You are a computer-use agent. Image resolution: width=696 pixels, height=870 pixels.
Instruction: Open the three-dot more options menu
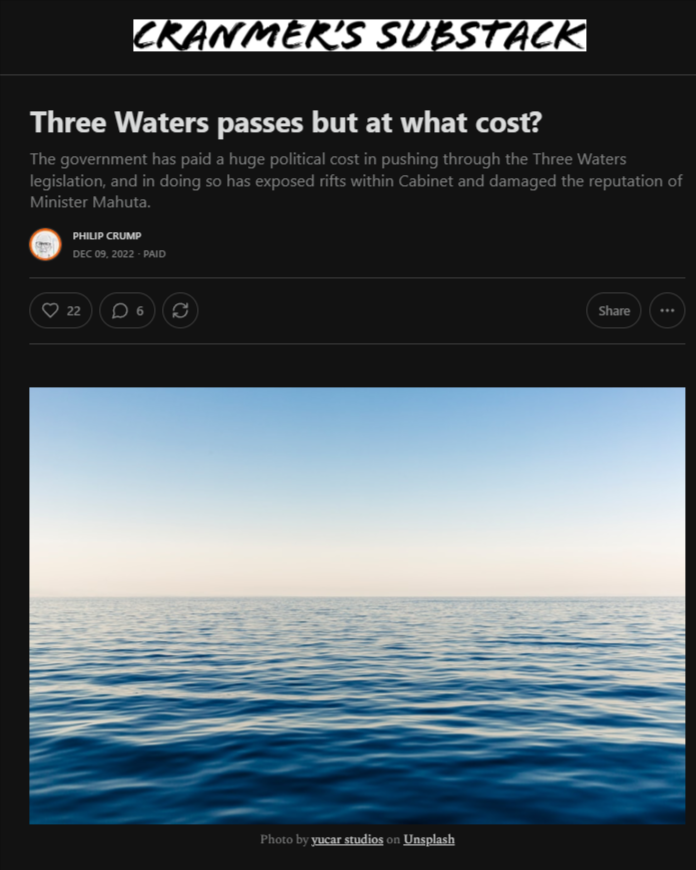tap(667, 311)
